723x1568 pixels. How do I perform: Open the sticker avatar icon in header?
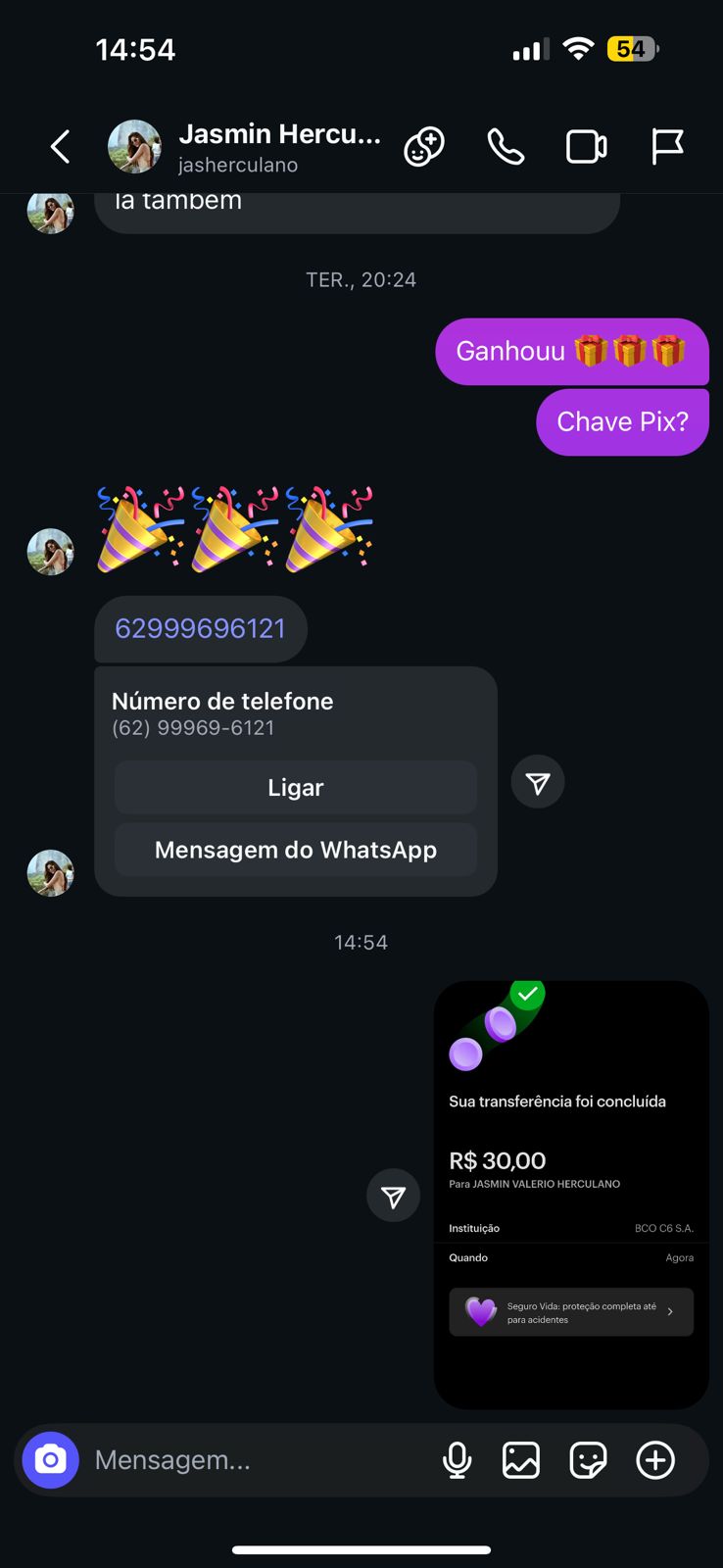tap(424, 147)
